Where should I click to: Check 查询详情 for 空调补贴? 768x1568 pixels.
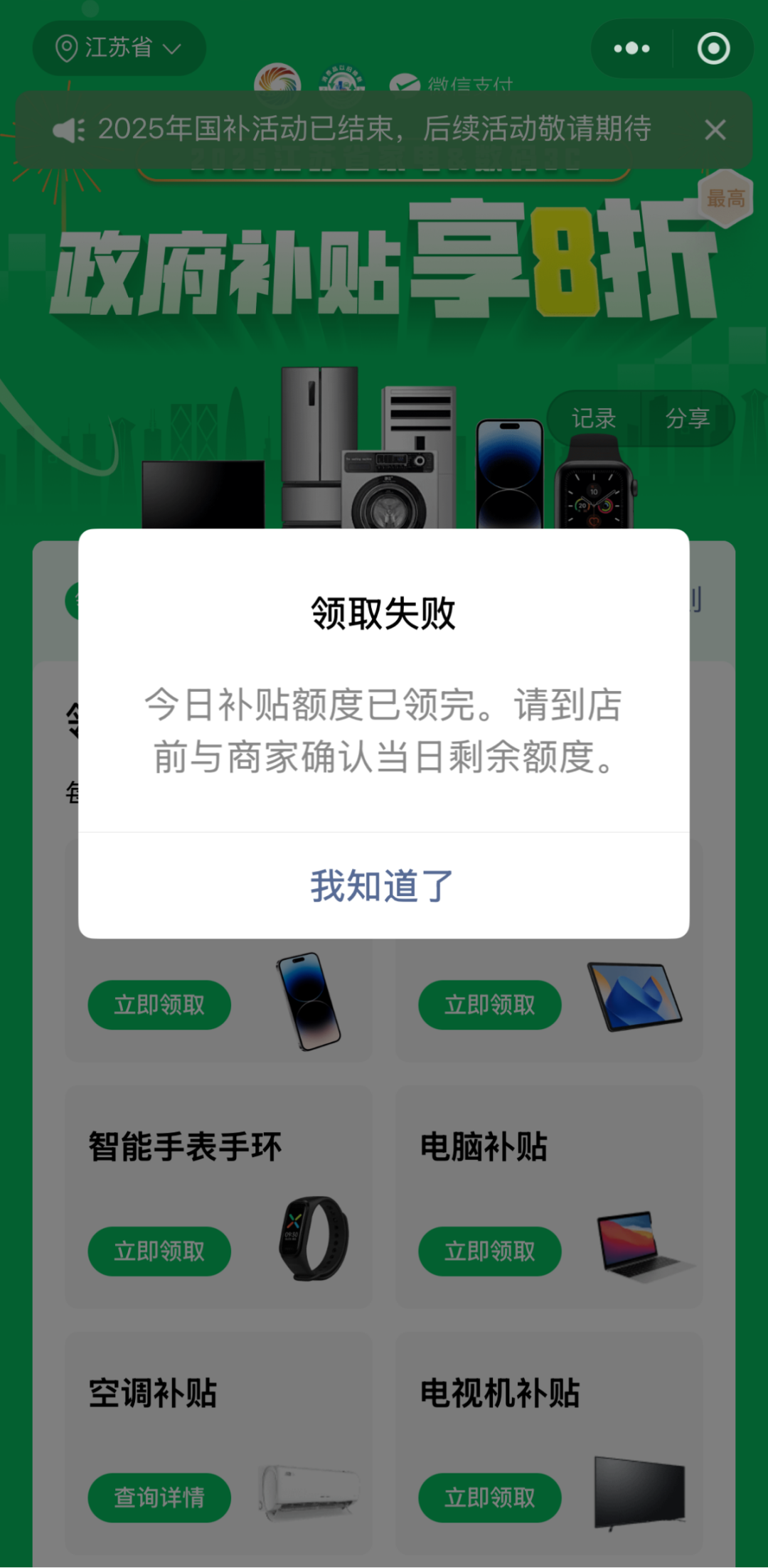click(159, 1497)
